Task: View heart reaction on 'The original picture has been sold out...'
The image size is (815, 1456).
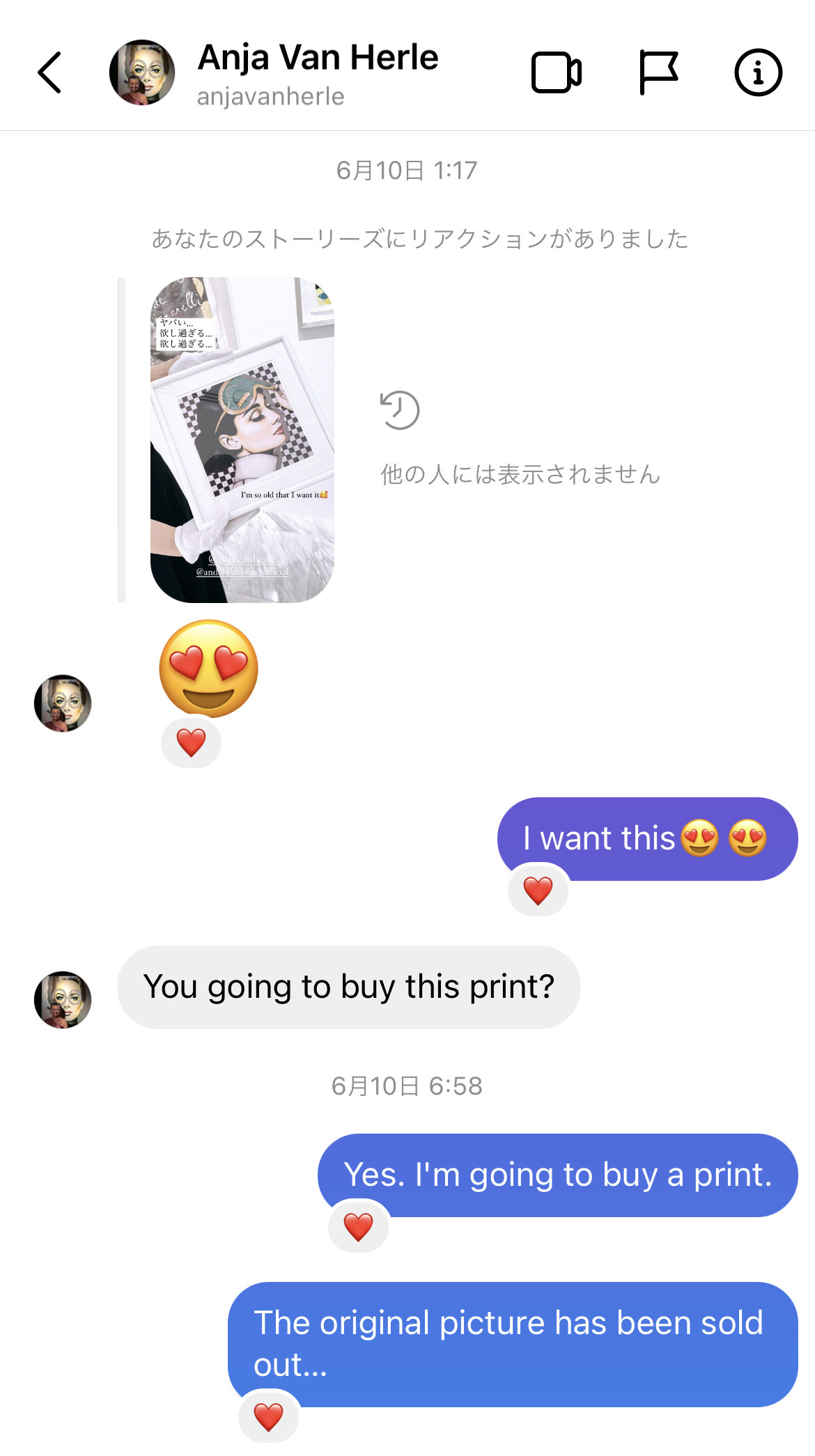Action: pos(268,1416)
